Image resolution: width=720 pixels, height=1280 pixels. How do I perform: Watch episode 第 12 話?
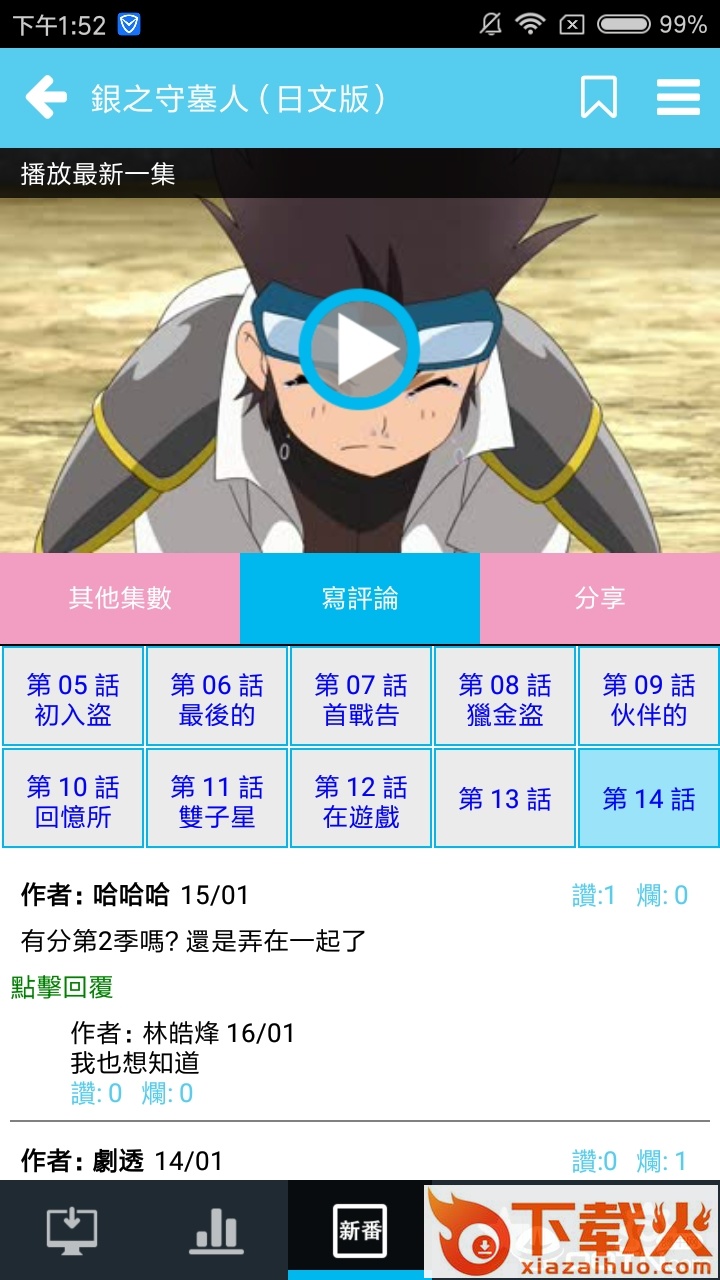tap(361, 798)
